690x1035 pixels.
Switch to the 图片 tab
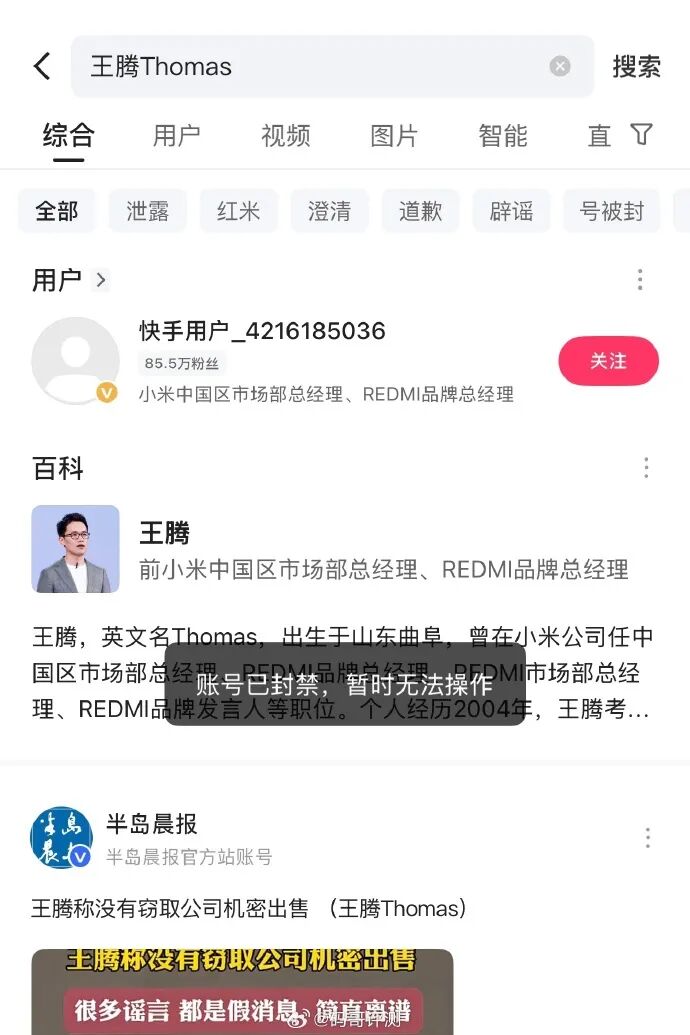point(394,136)
